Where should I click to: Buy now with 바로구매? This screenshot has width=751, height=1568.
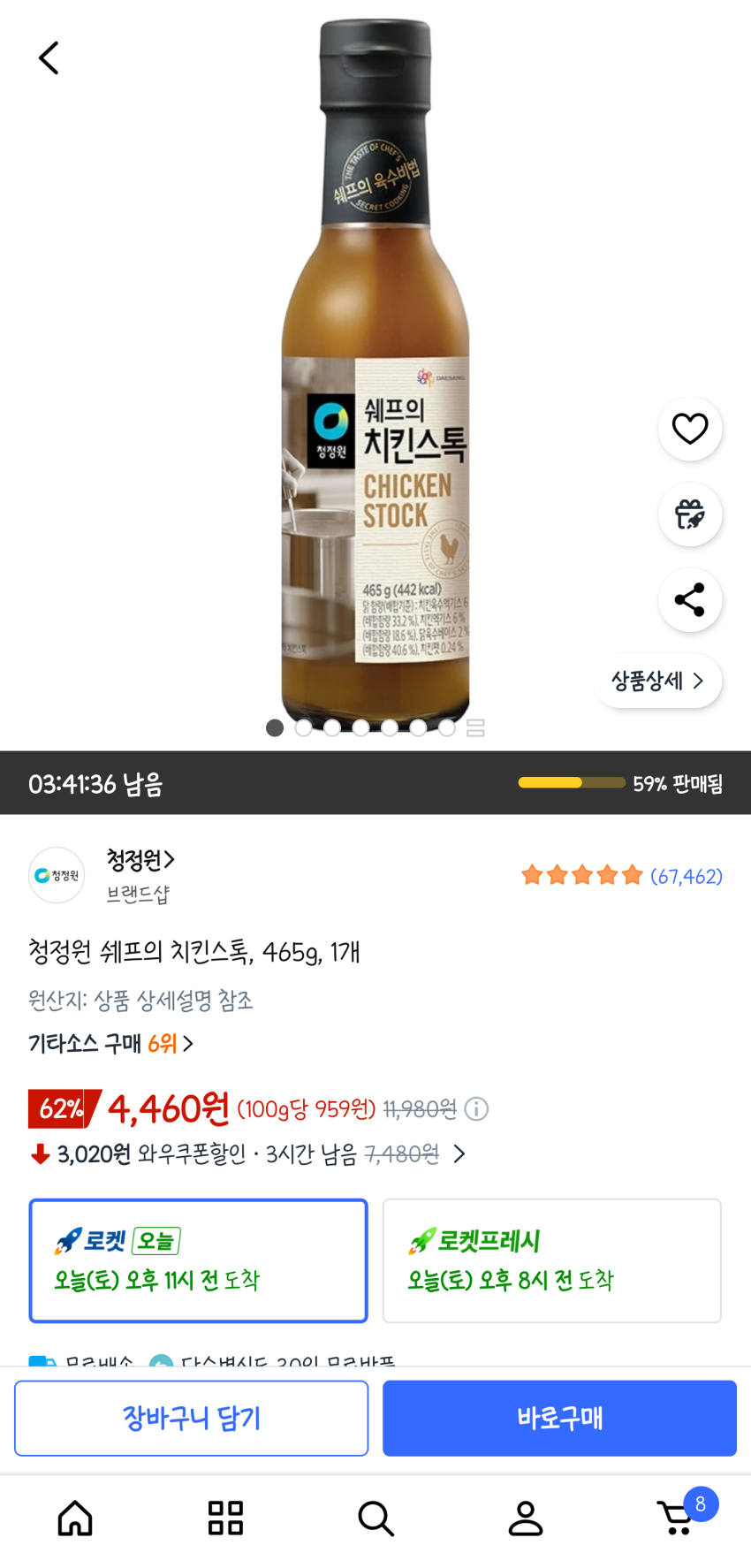559,1418
